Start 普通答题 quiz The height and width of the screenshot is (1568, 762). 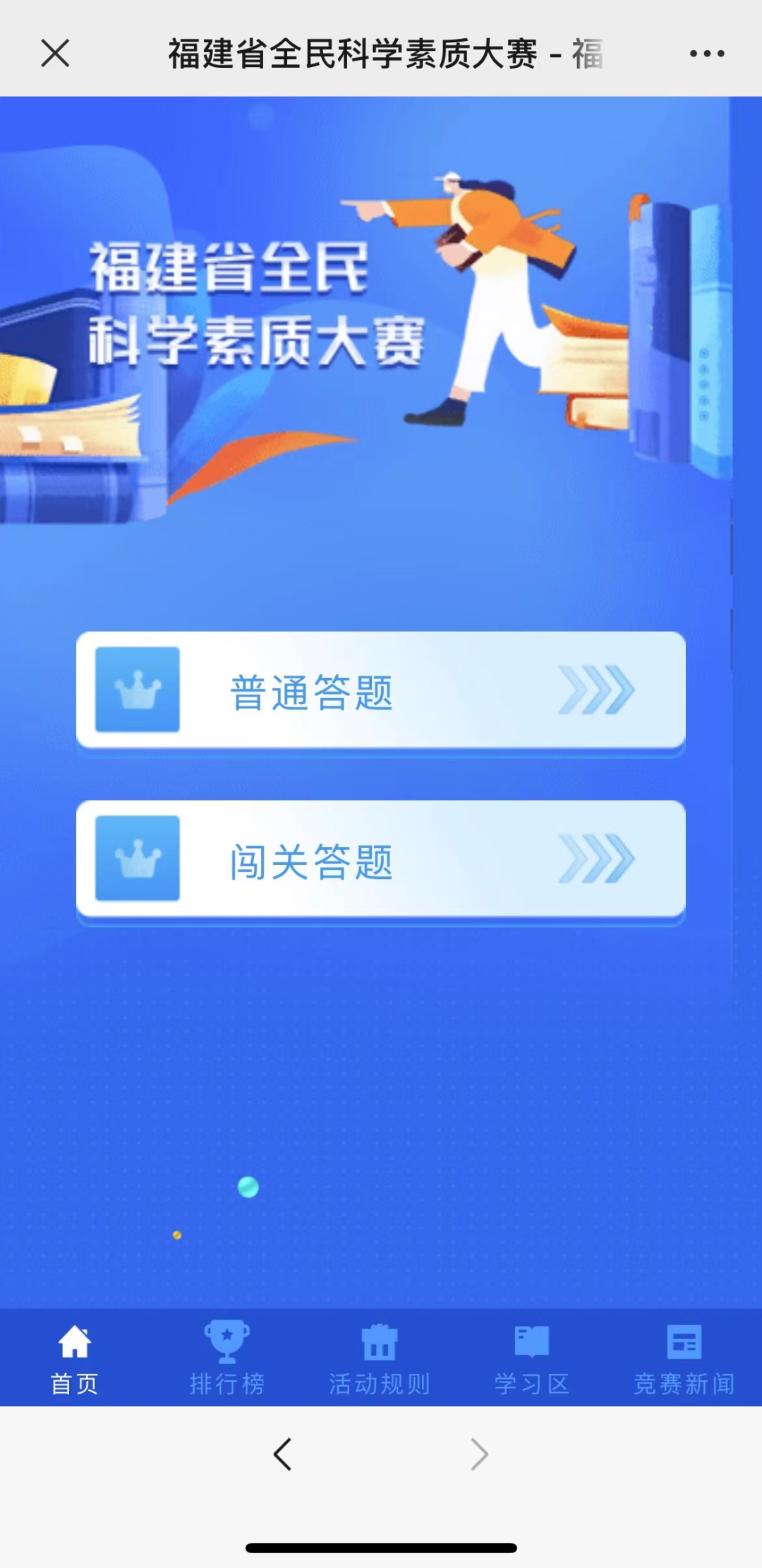tap(380, 690)
